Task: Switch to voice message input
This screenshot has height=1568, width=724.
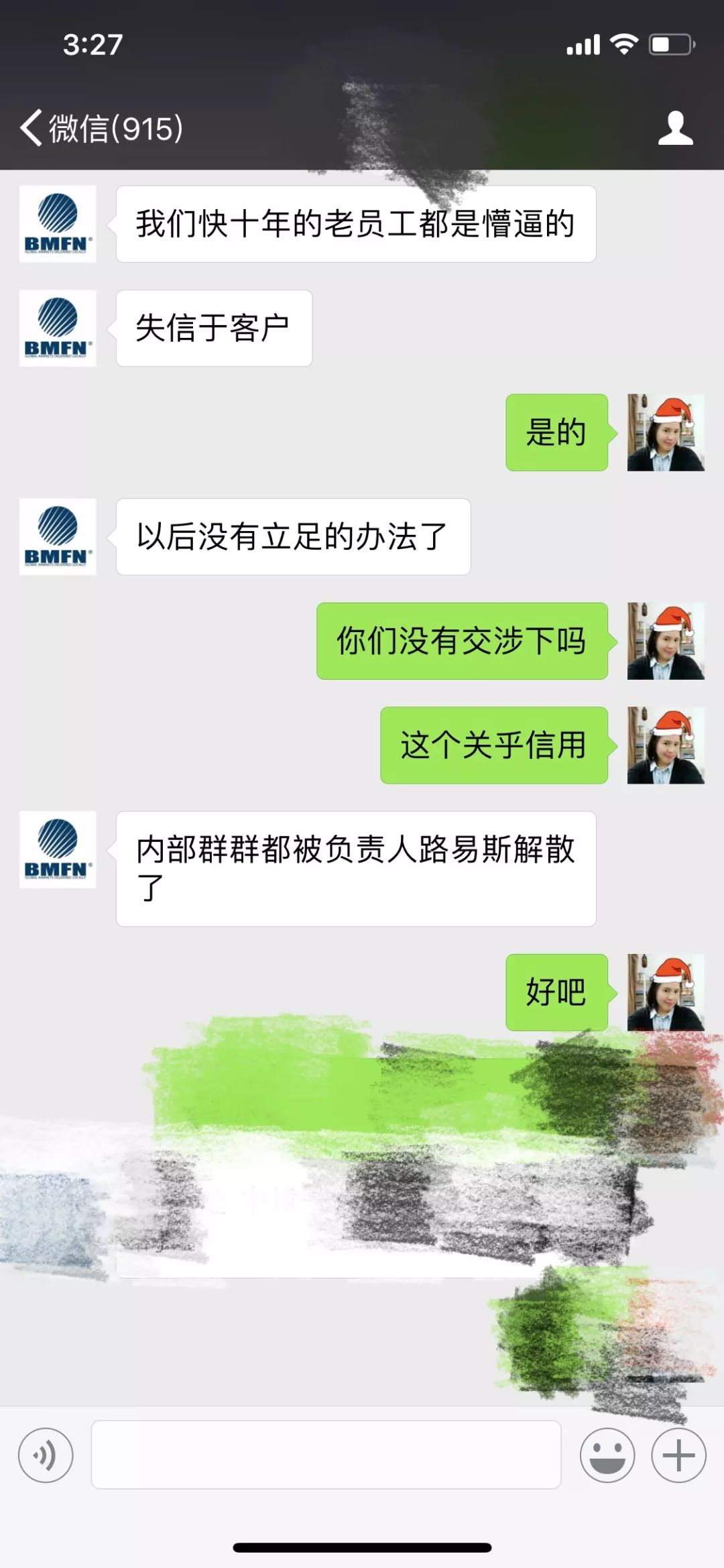Action: (46, 1455)
